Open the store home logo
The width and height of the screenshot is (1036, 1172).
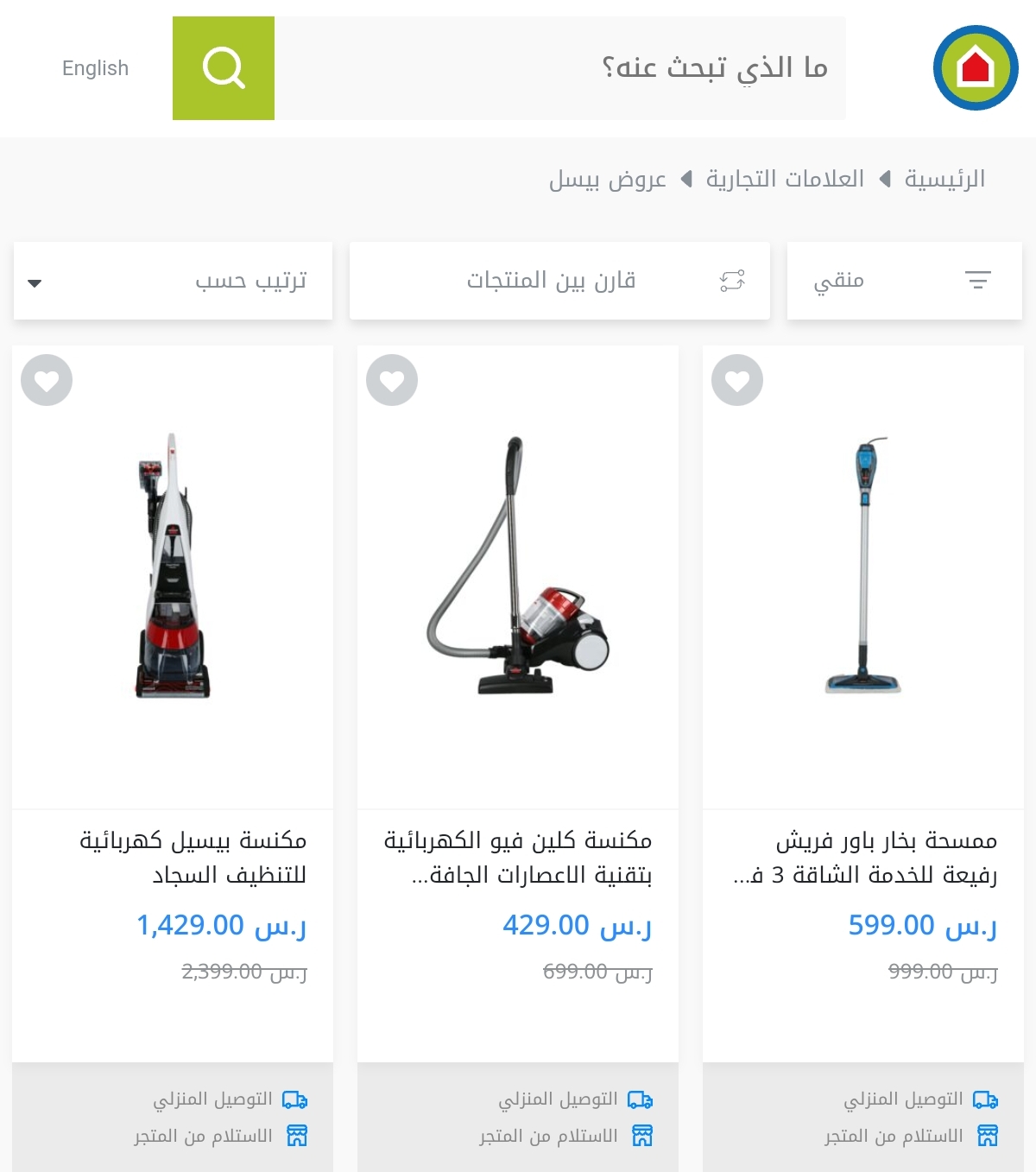tap(976, 68)
